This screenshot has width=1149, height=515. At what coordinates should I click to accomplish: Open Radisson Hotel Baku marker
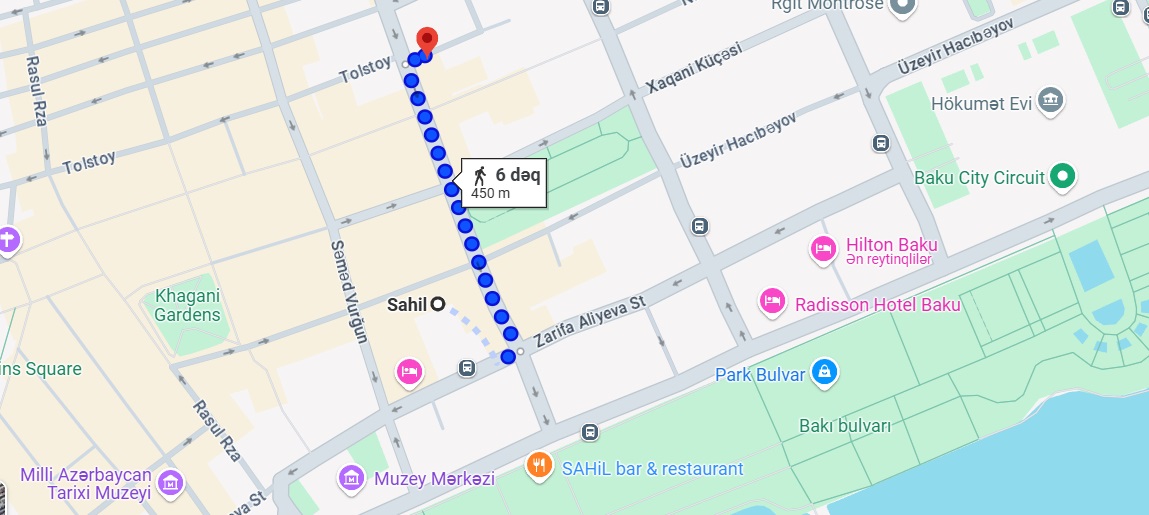click(772, 302)
